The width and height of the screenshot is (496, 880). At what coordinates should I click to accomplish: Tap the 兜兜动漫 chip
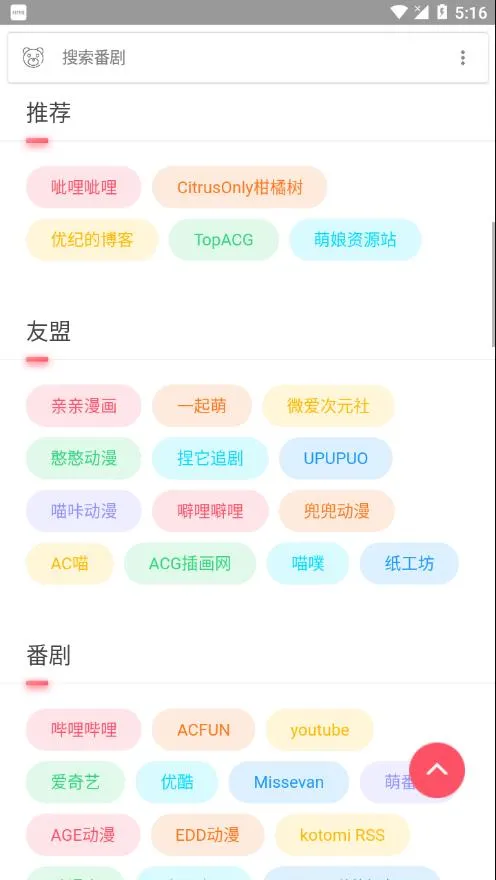pos(337,511)
